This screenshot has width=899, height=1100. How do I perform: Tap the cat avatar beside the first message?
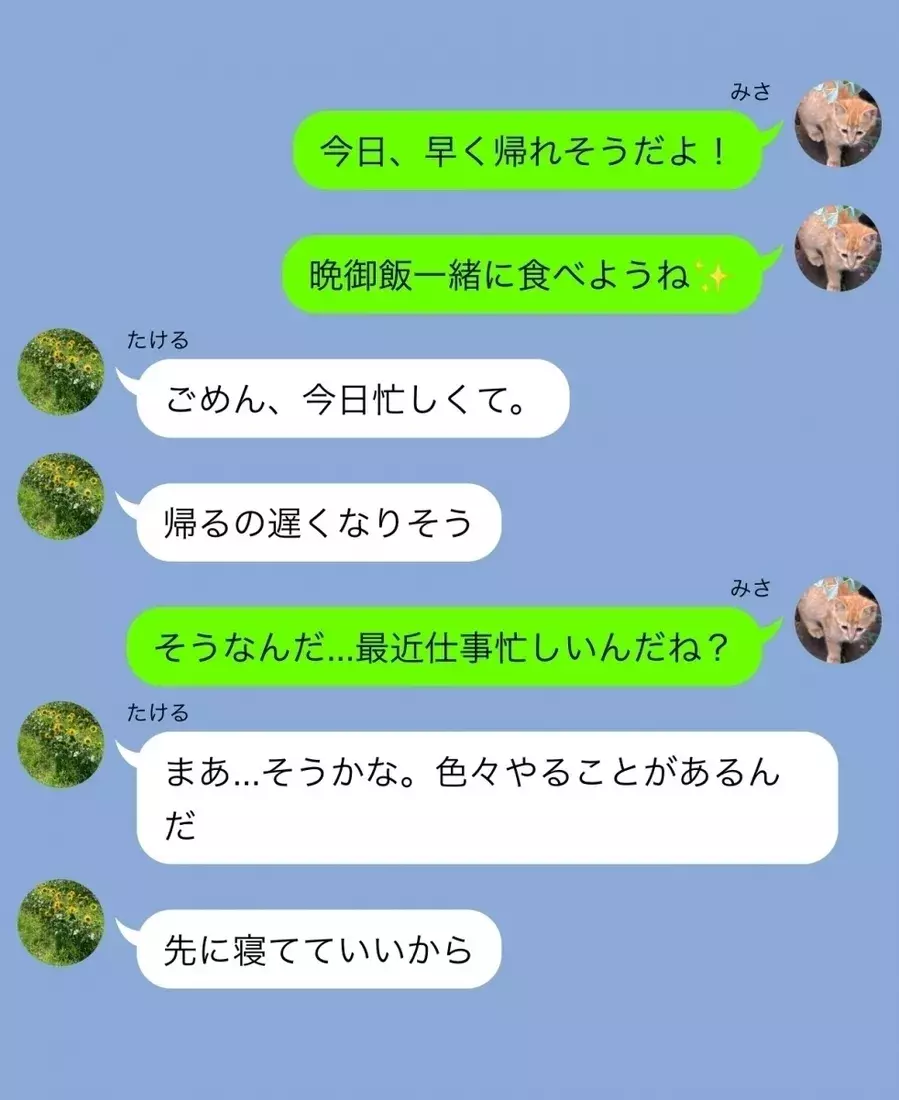point(838,123)
